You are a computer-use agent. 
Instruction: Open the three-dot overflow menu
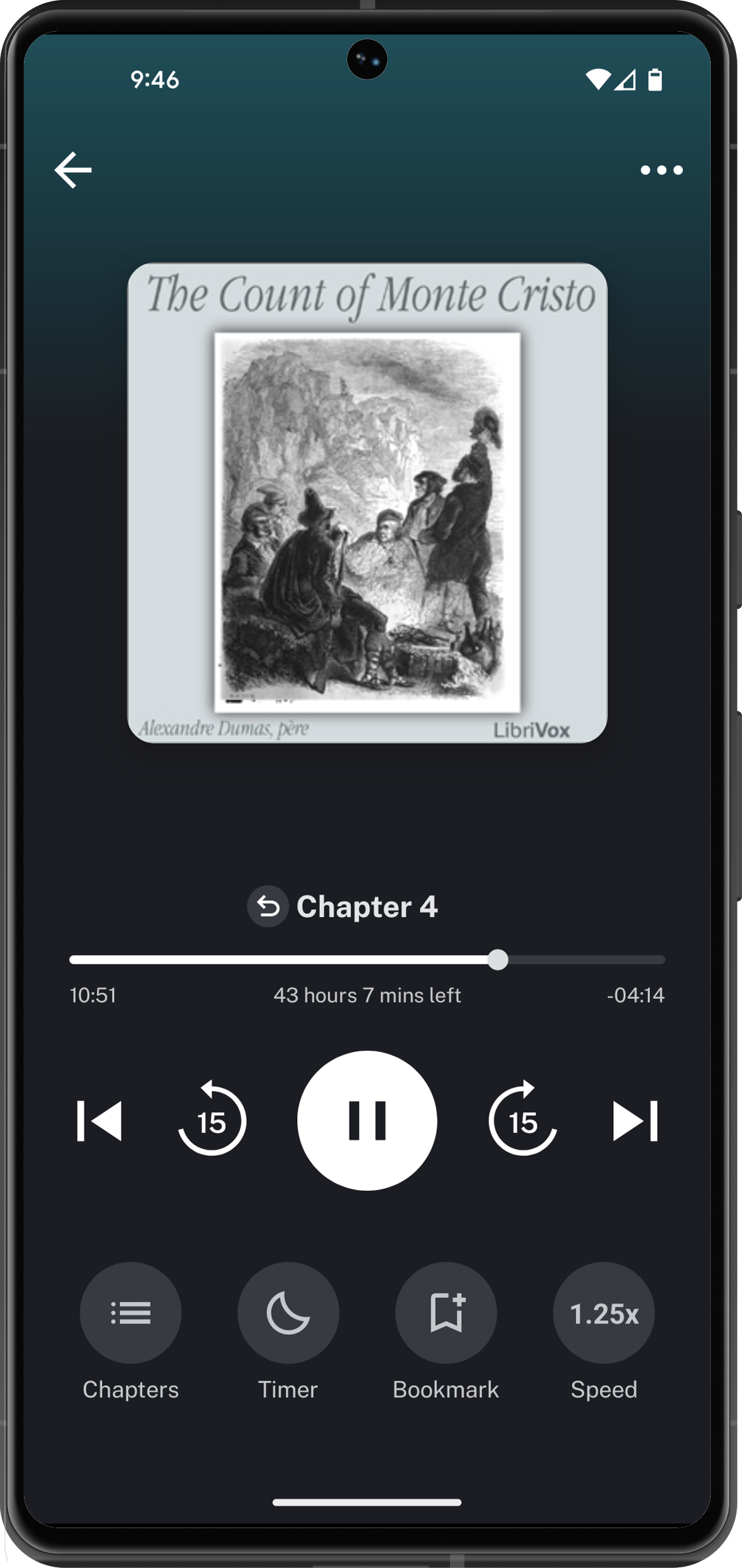point(661,171)
